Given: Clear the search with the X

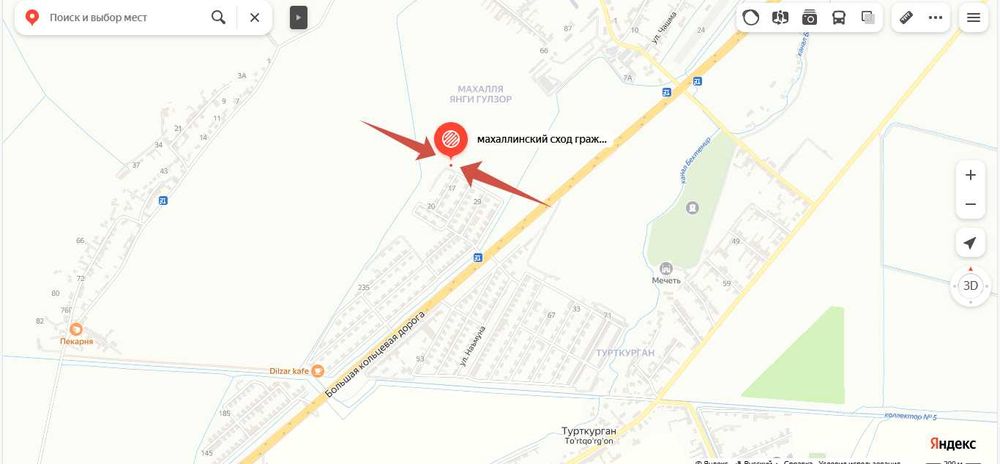Looking at the screenshot, I should coord(255,17).
